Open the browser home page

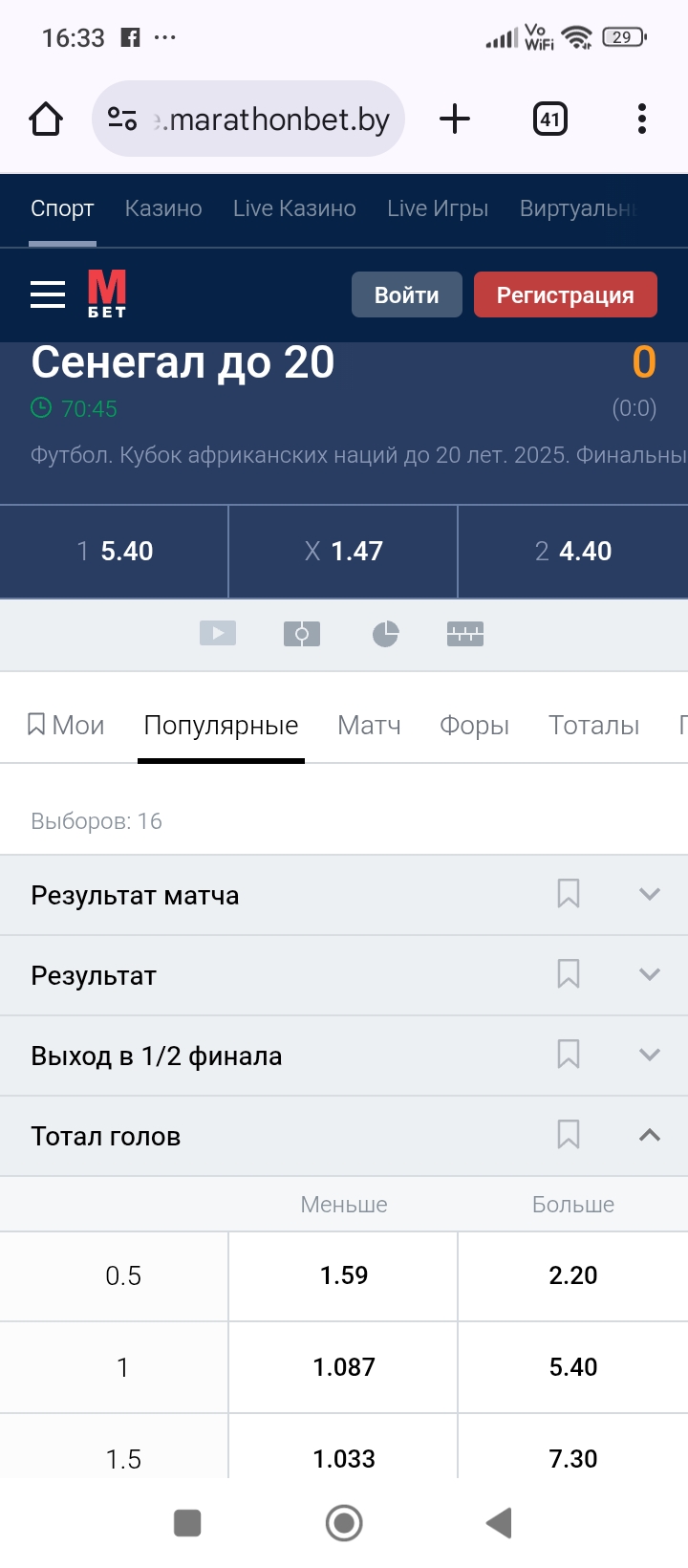pos(46,120)
